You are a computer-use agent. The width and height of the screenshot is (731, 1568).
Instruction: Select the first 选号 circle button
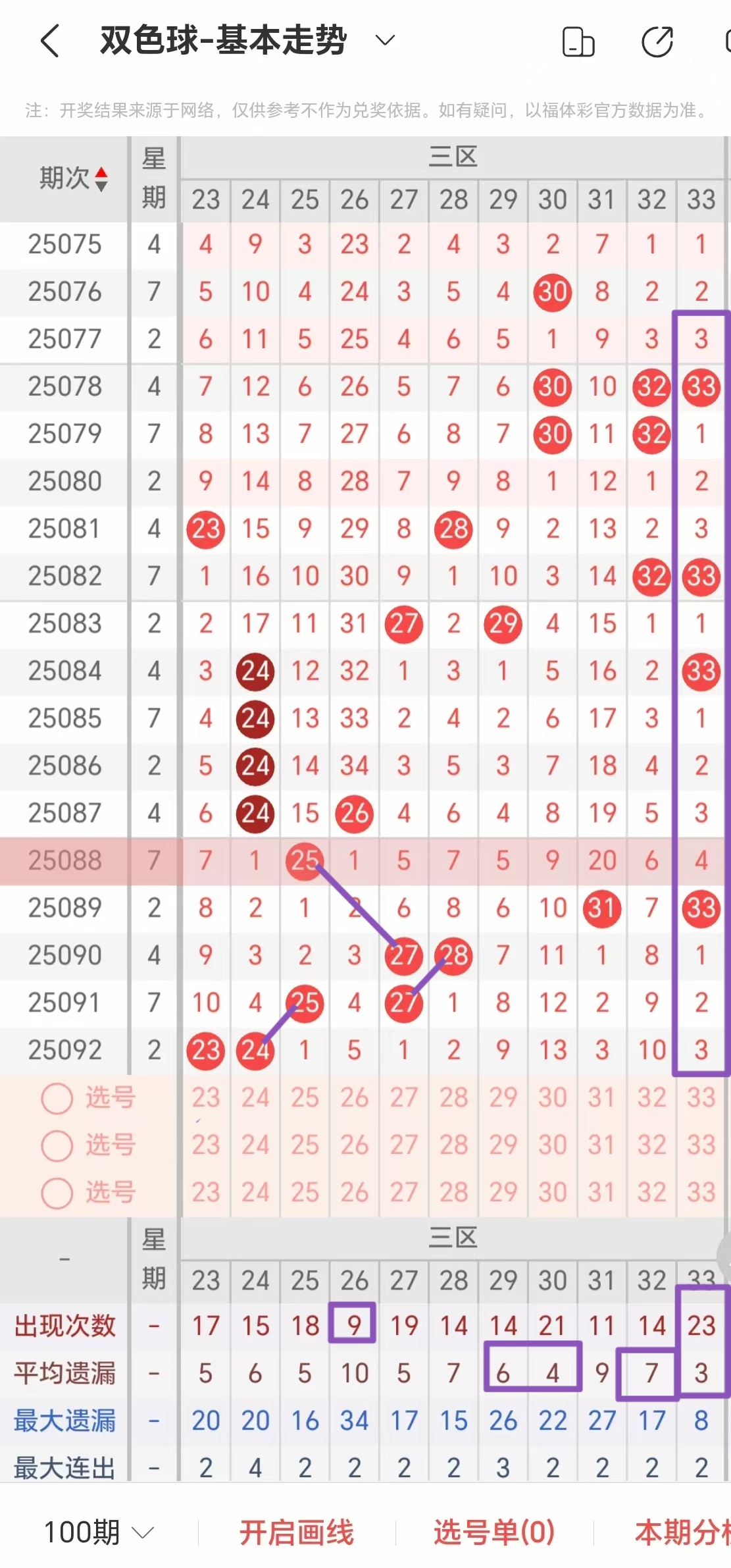[x=57, y=1098]
